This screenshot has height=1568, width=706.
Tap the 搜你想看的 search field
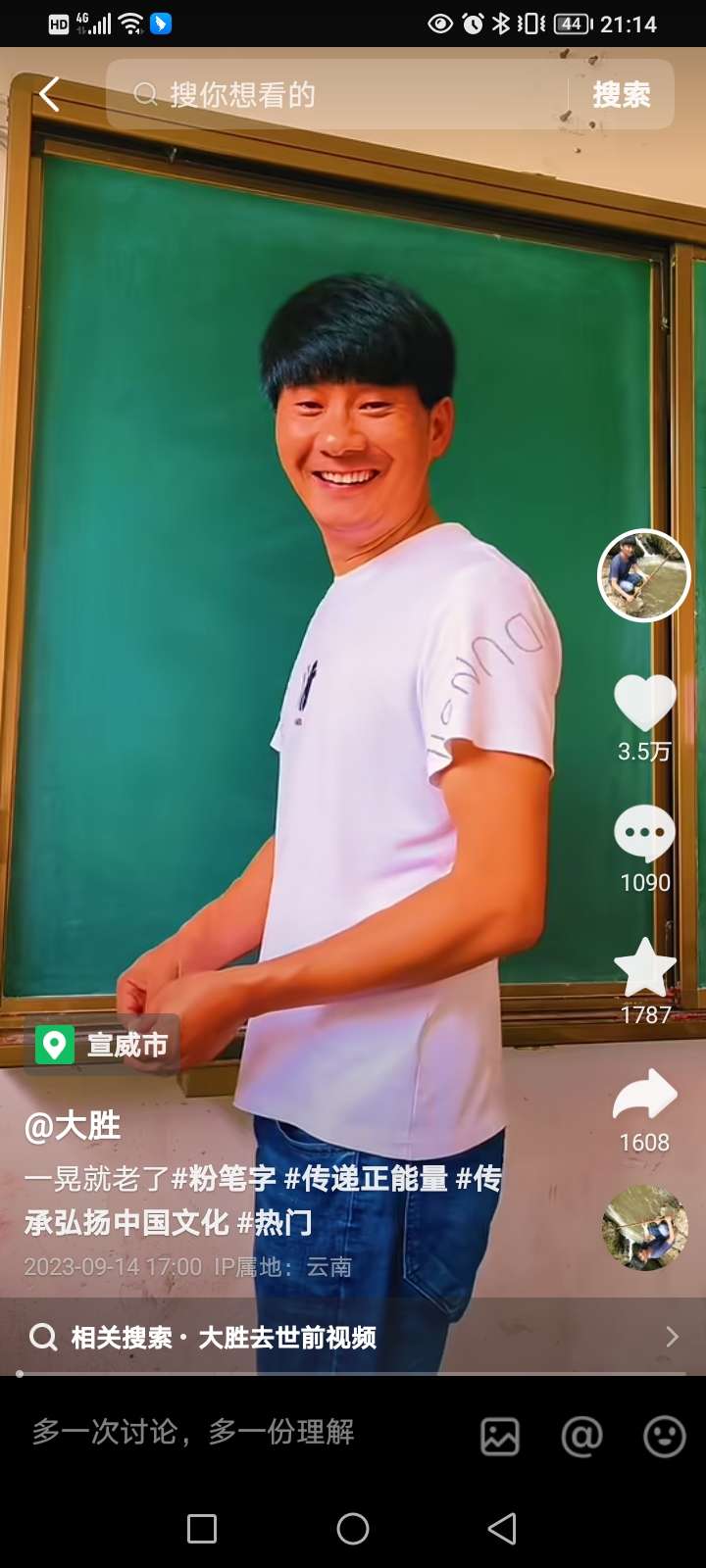tap(333, 95)
